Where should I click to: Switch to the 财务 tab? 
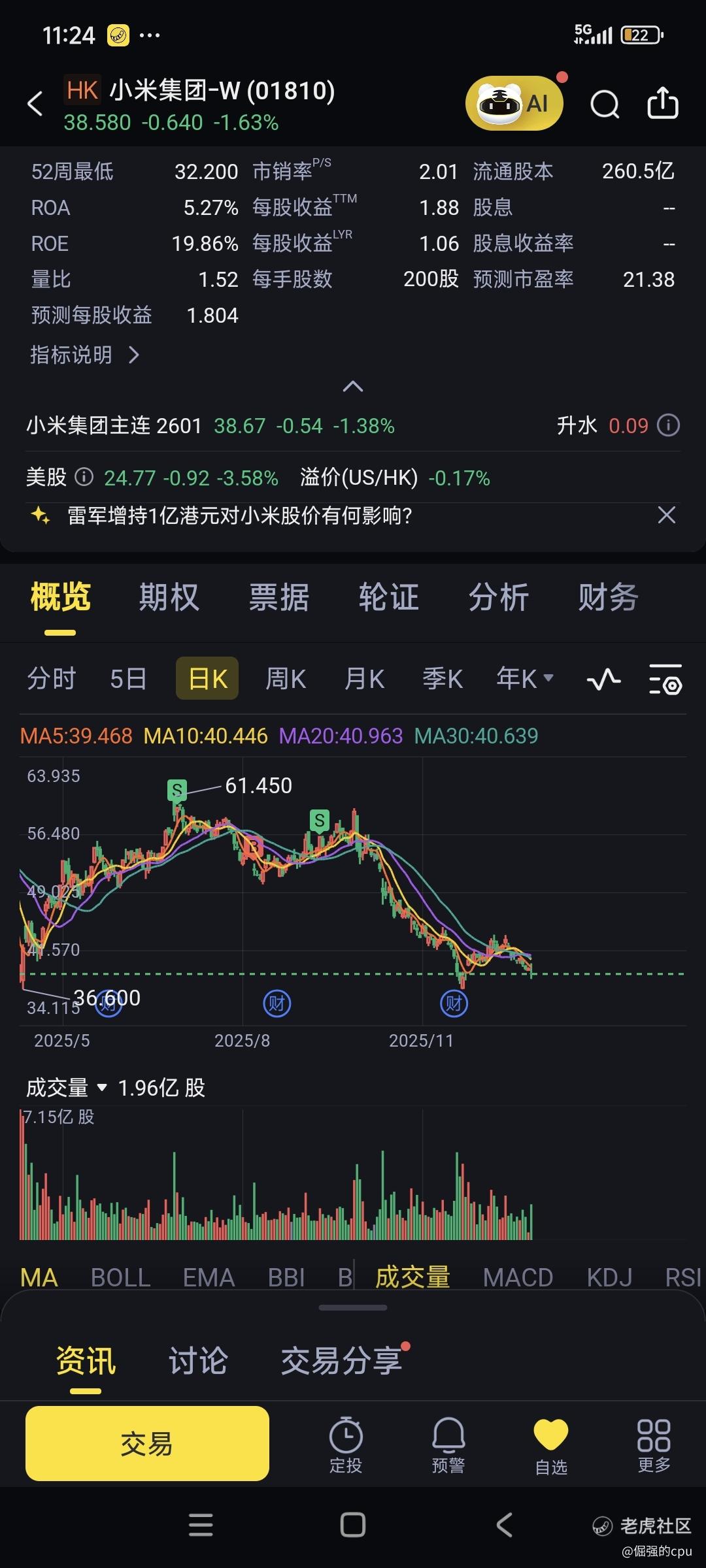(608, 597)
